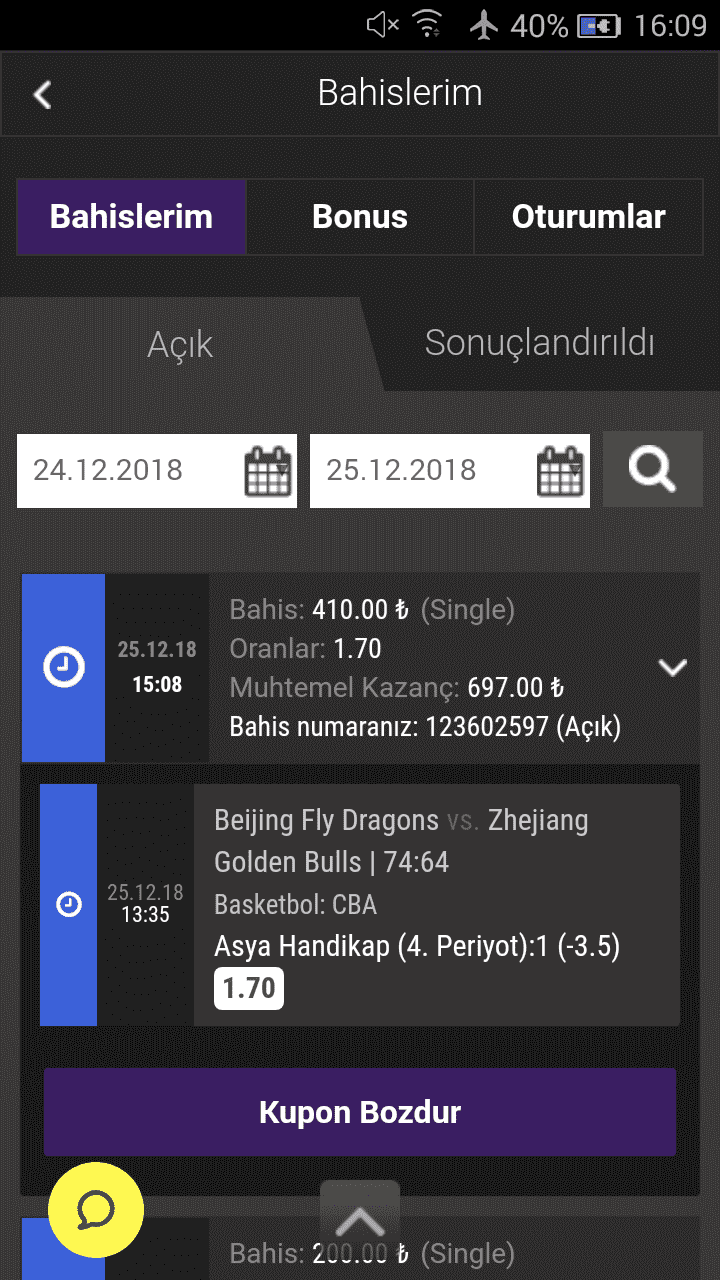Image resolution: width=720 pixels, height=1280 pixels.
Task: Show the Sonuçlandırıldı bets
Action: [x=540, y=343]
